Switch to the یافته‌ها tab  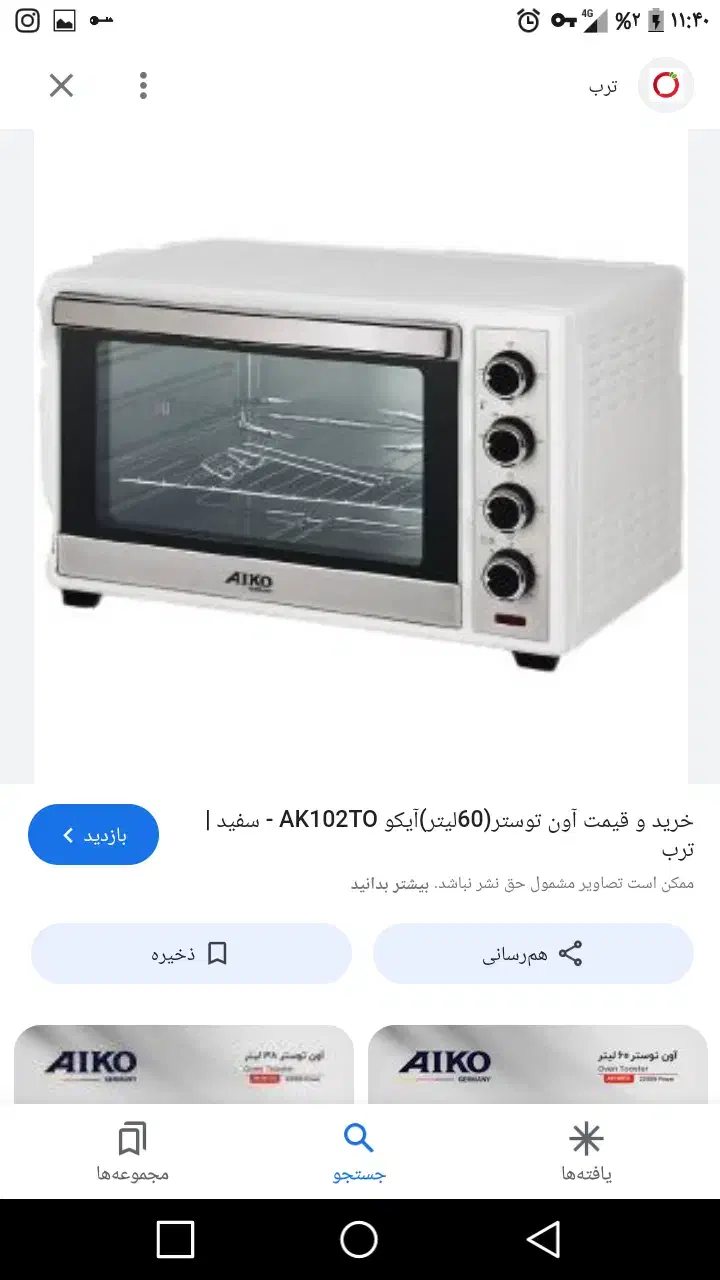coord(585,1150)
